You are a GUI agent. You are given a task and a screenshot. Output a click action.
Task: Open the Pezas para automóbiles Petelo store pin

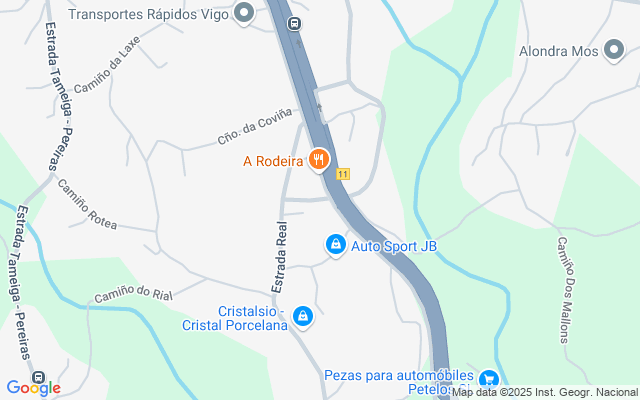(488, 379)
